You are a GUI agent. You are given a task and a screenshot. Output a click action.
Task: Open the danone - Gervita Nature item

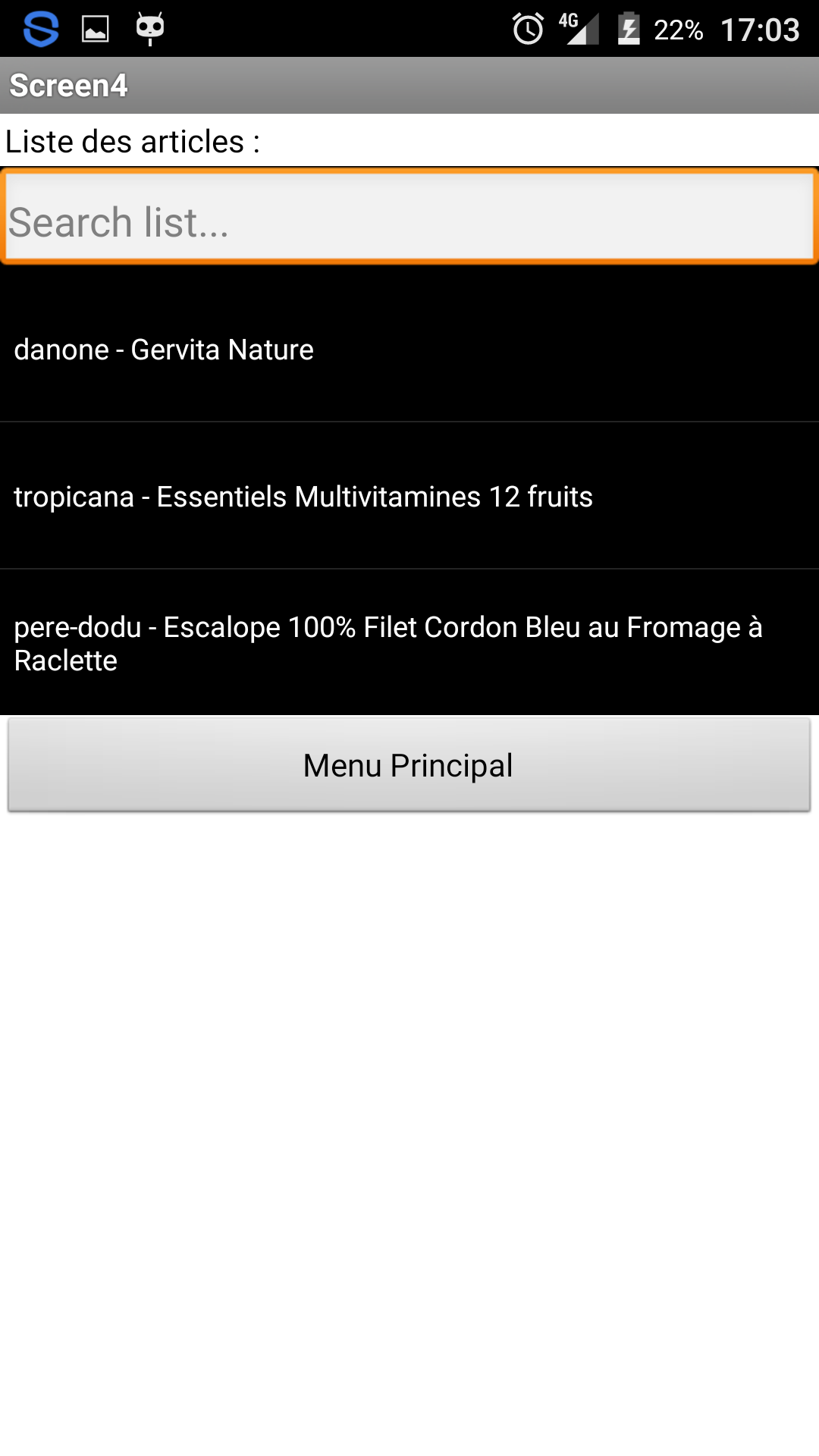[409, 349]
